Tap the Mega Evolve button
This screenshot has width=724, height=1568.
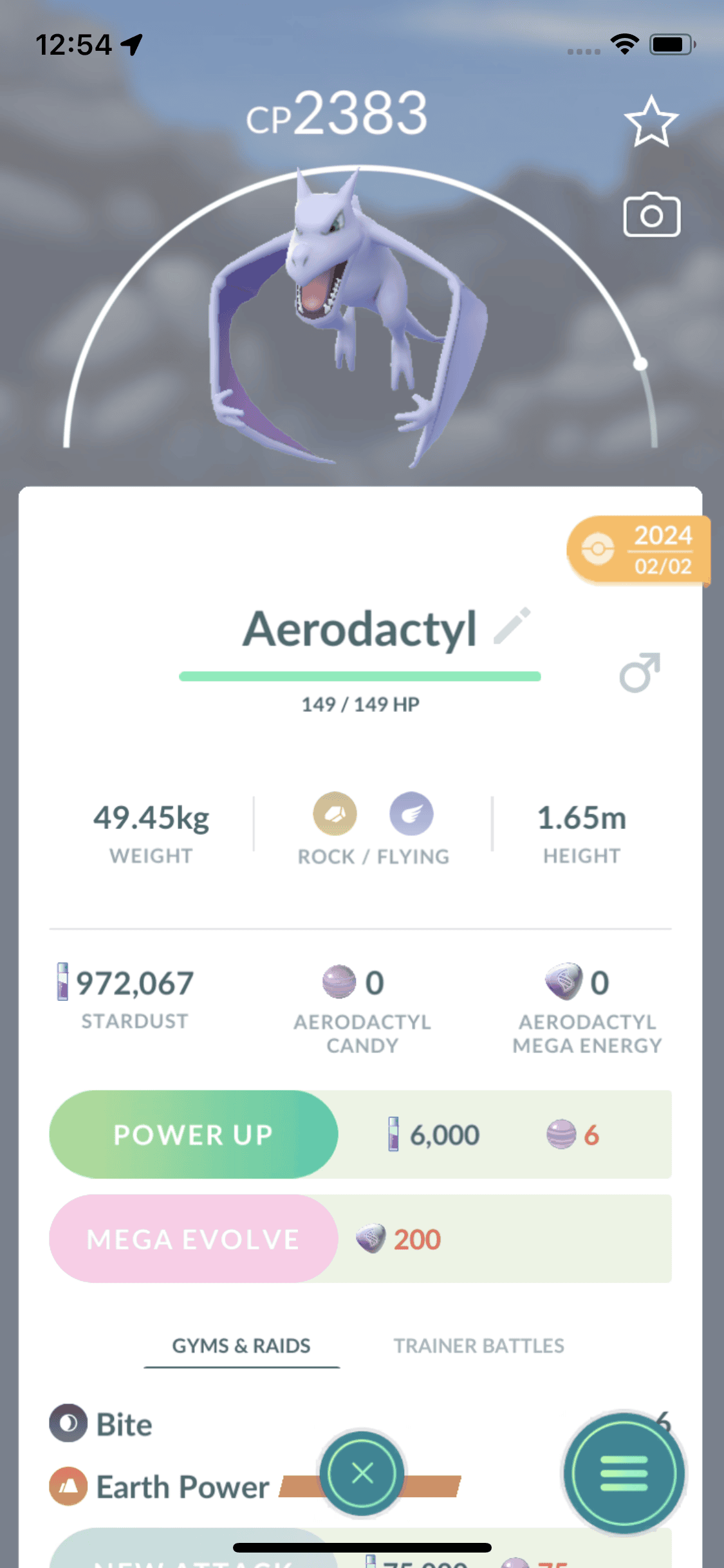[x=194, y=1238]
